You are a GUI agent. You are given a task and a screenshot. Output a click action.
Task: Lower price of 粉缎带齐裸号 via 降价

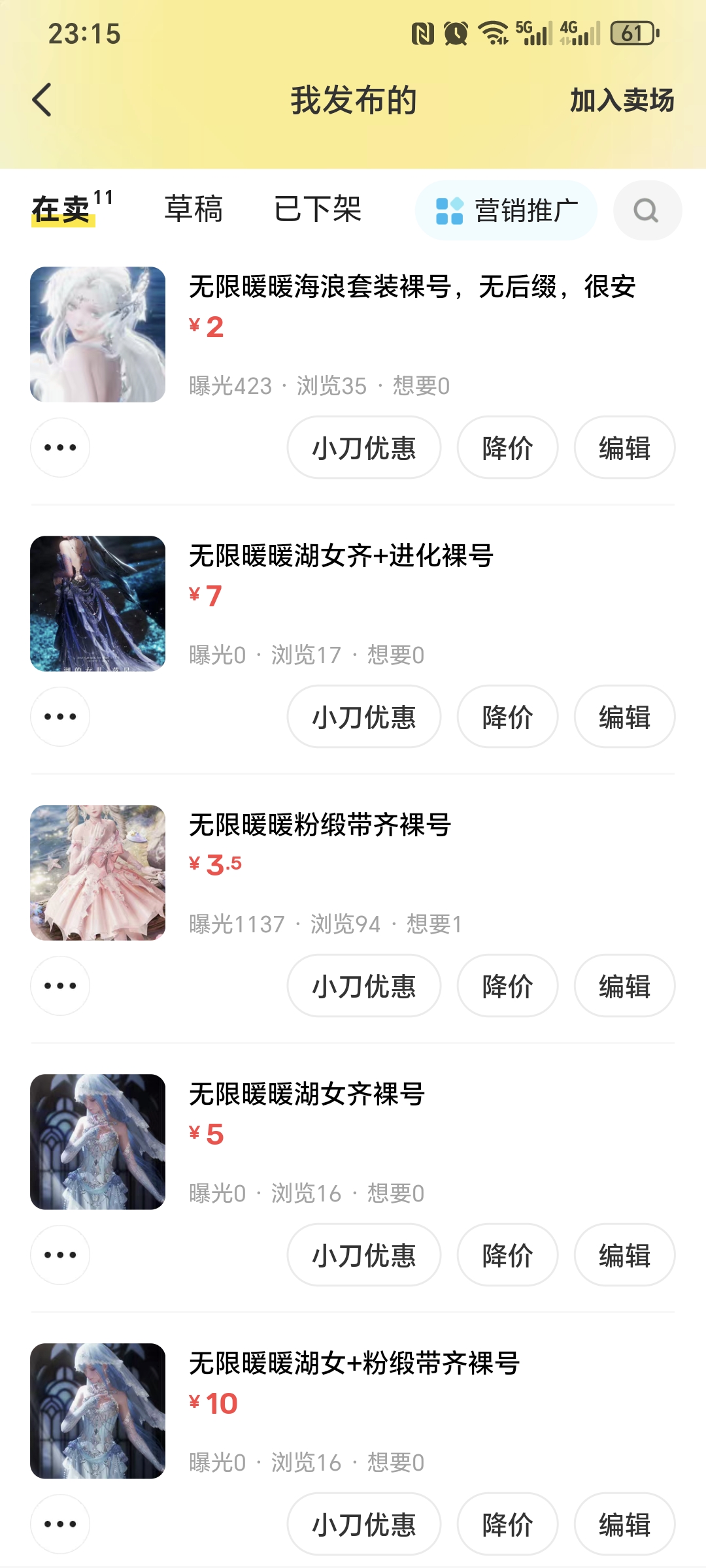tap(507, 986)
